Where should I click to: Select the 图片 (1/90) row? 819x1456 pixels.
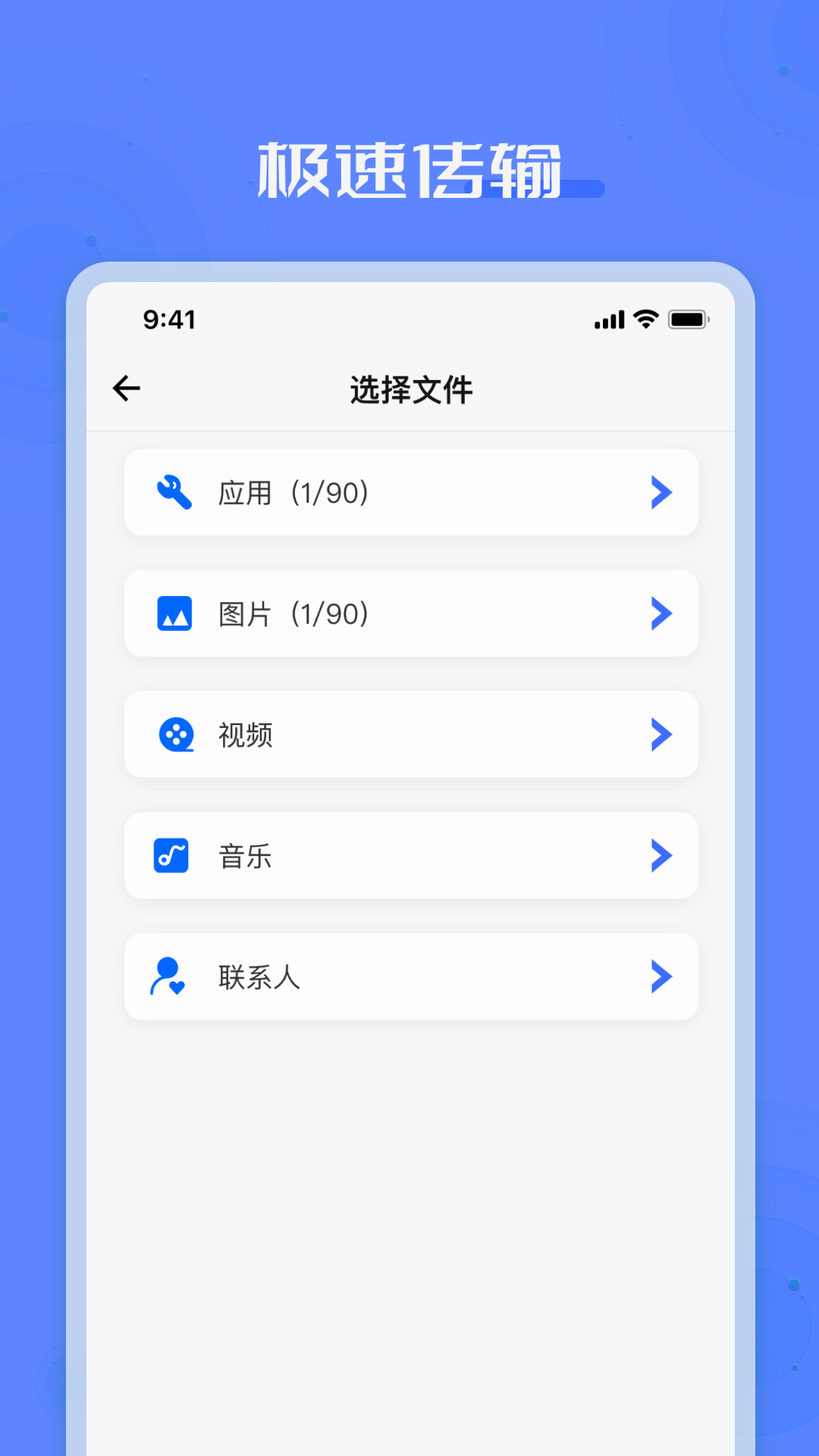[x=411, y=613]
